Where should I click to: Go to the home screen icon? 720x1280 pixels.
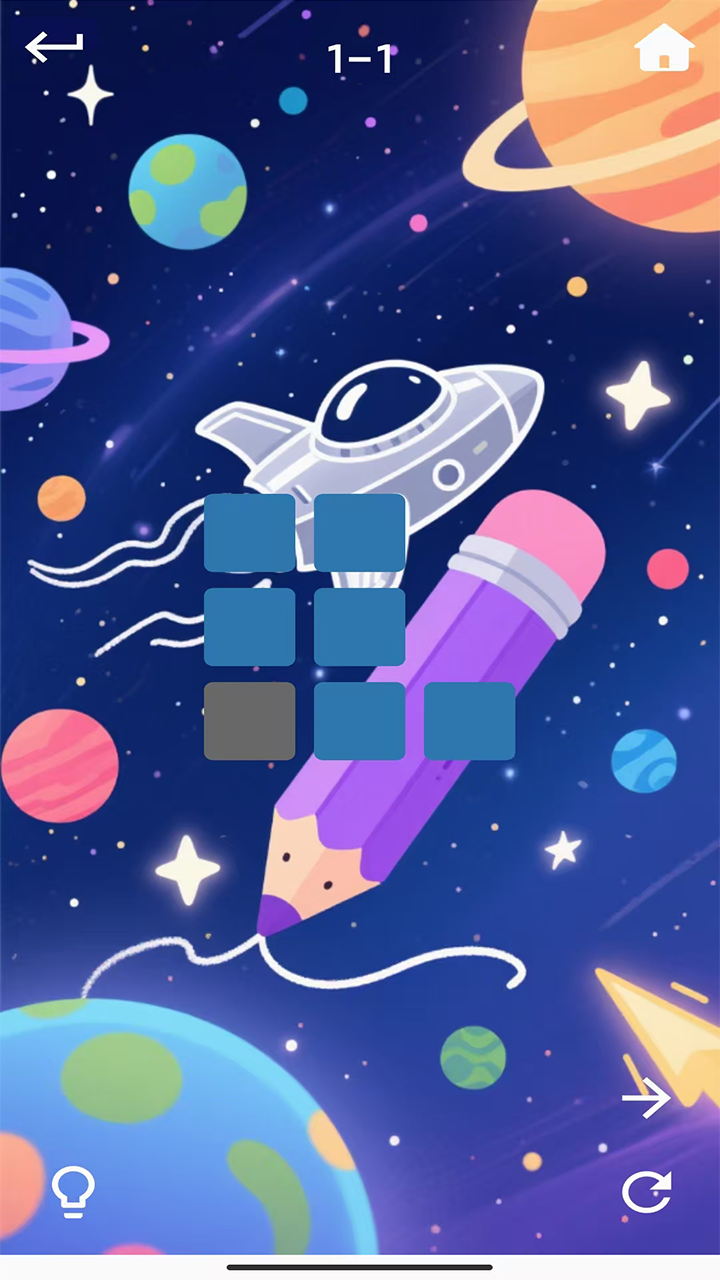coord(665,48)
